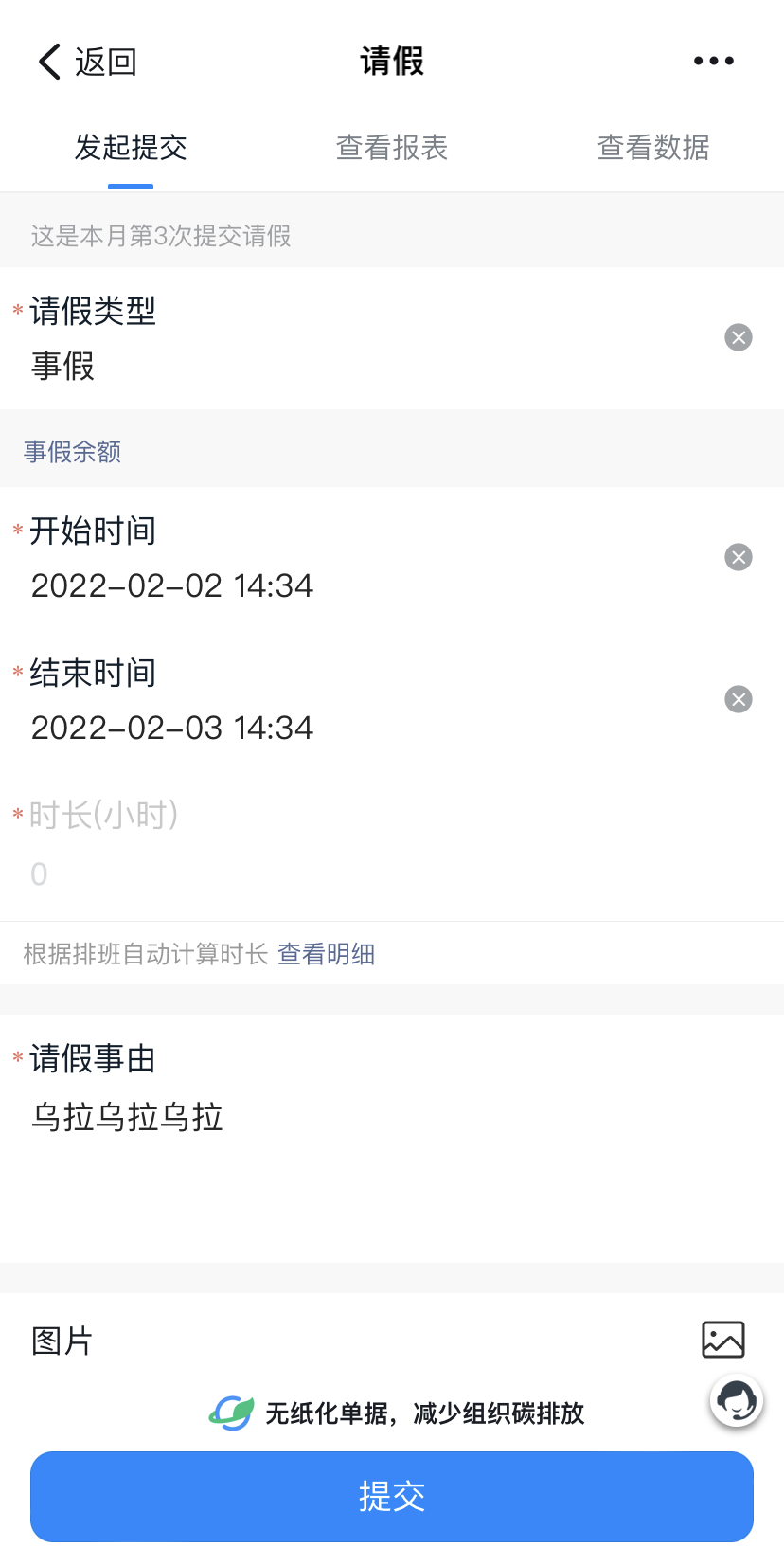
Task: Add a picture via the image icon
Action: 723,1340
